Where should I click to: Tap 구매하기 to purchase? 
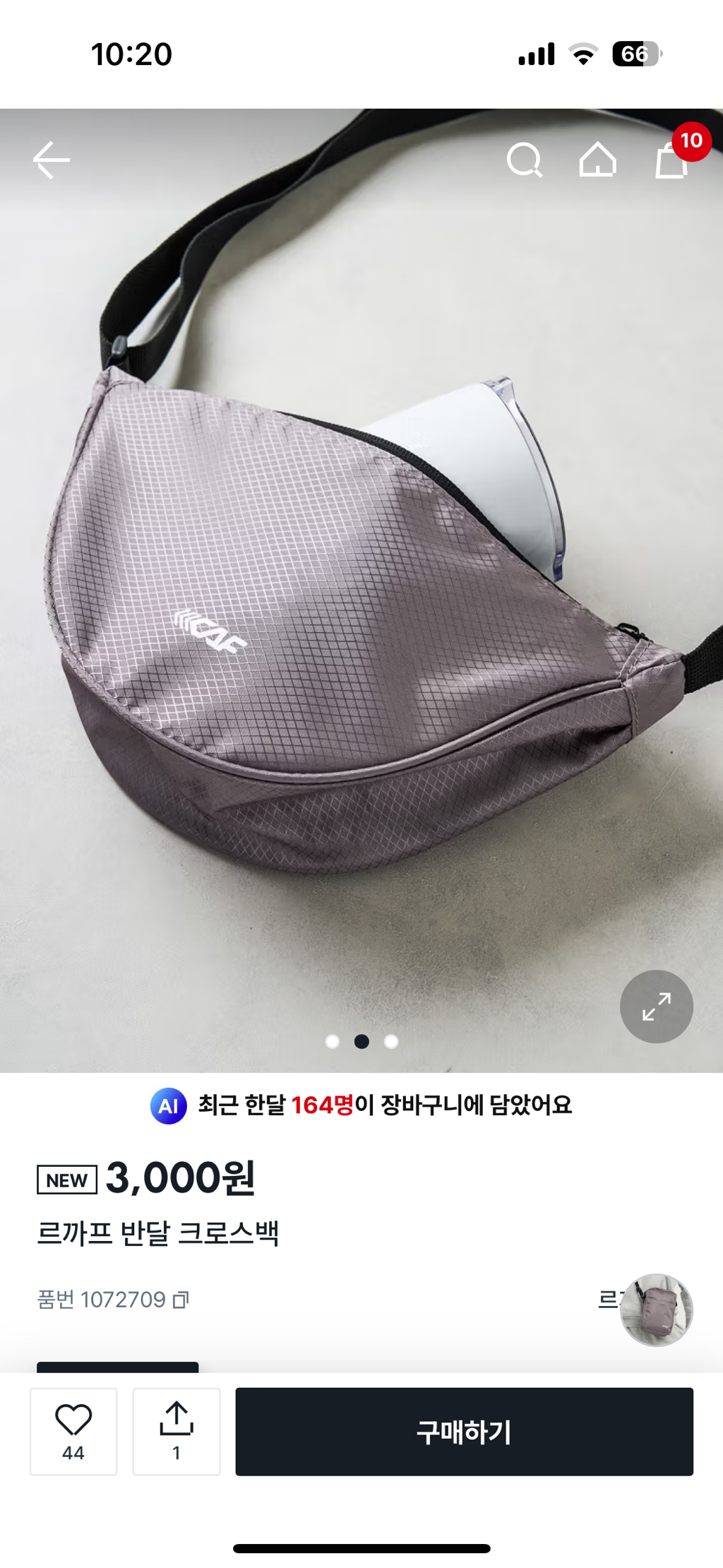pyautogui.click(x=464, y=1432)
